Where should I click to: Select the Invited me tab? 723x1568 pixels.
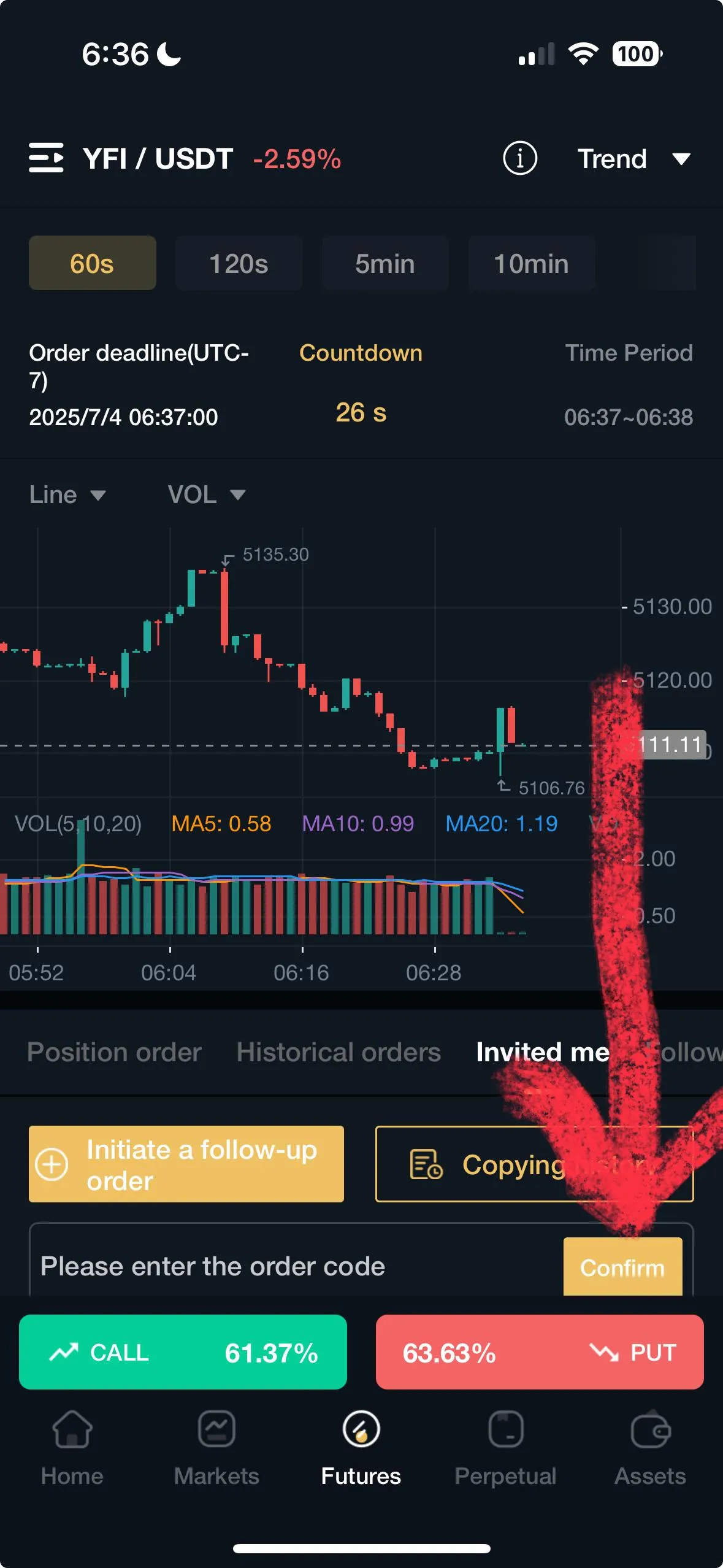pyautogui.click(x=543, y=1052)
